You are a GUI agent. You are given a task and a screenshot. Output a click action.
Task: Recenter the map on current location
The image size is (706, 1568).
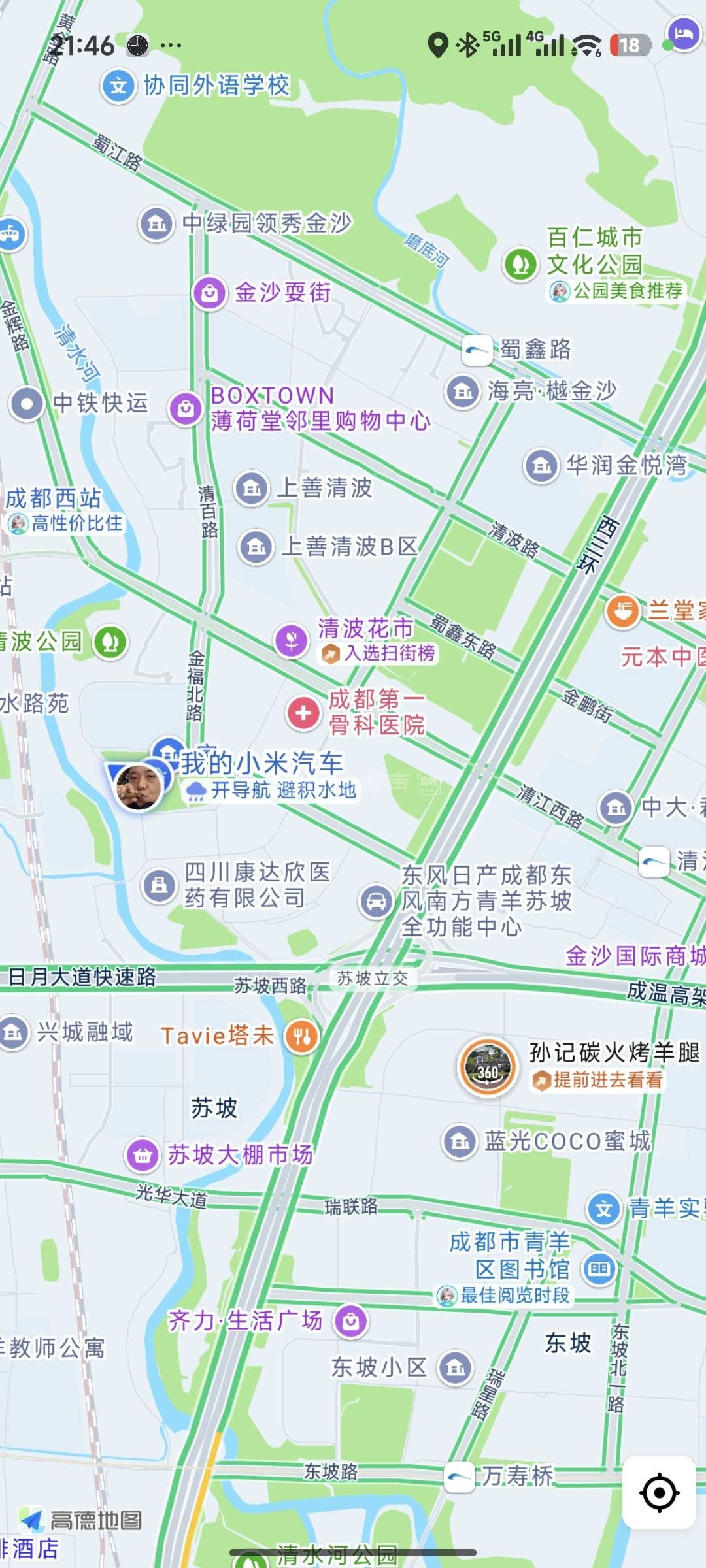(658, 1493)
